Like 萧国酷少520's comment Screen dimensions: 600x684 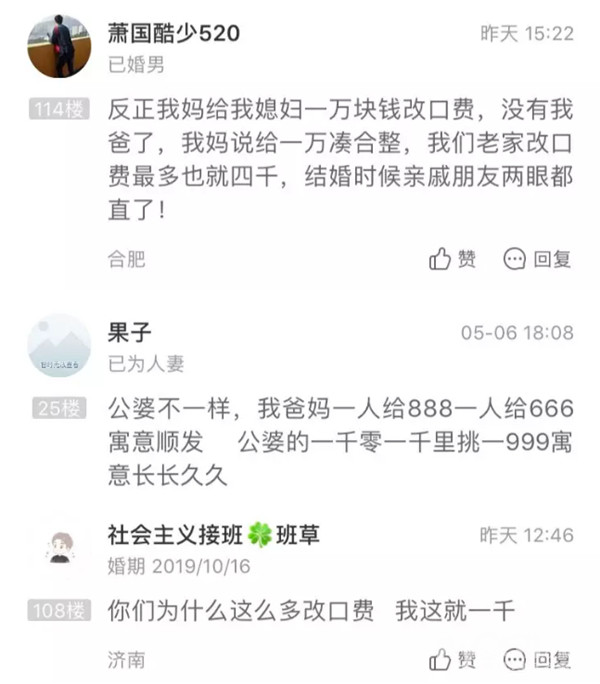click(453, 260)
